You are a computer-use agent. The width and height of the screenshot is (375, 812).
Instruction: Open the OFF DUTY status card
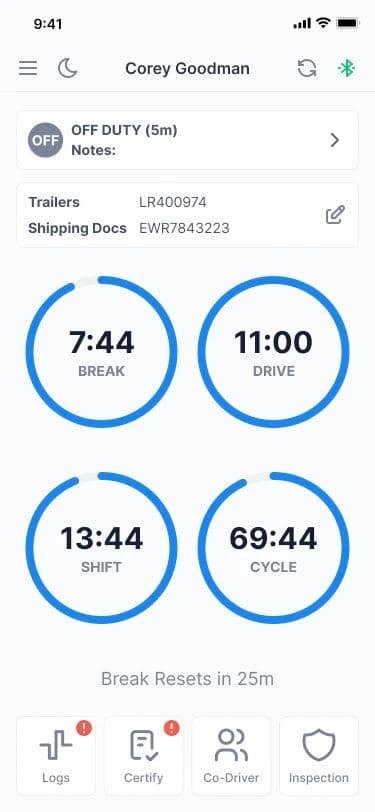[x=188, y=140]
